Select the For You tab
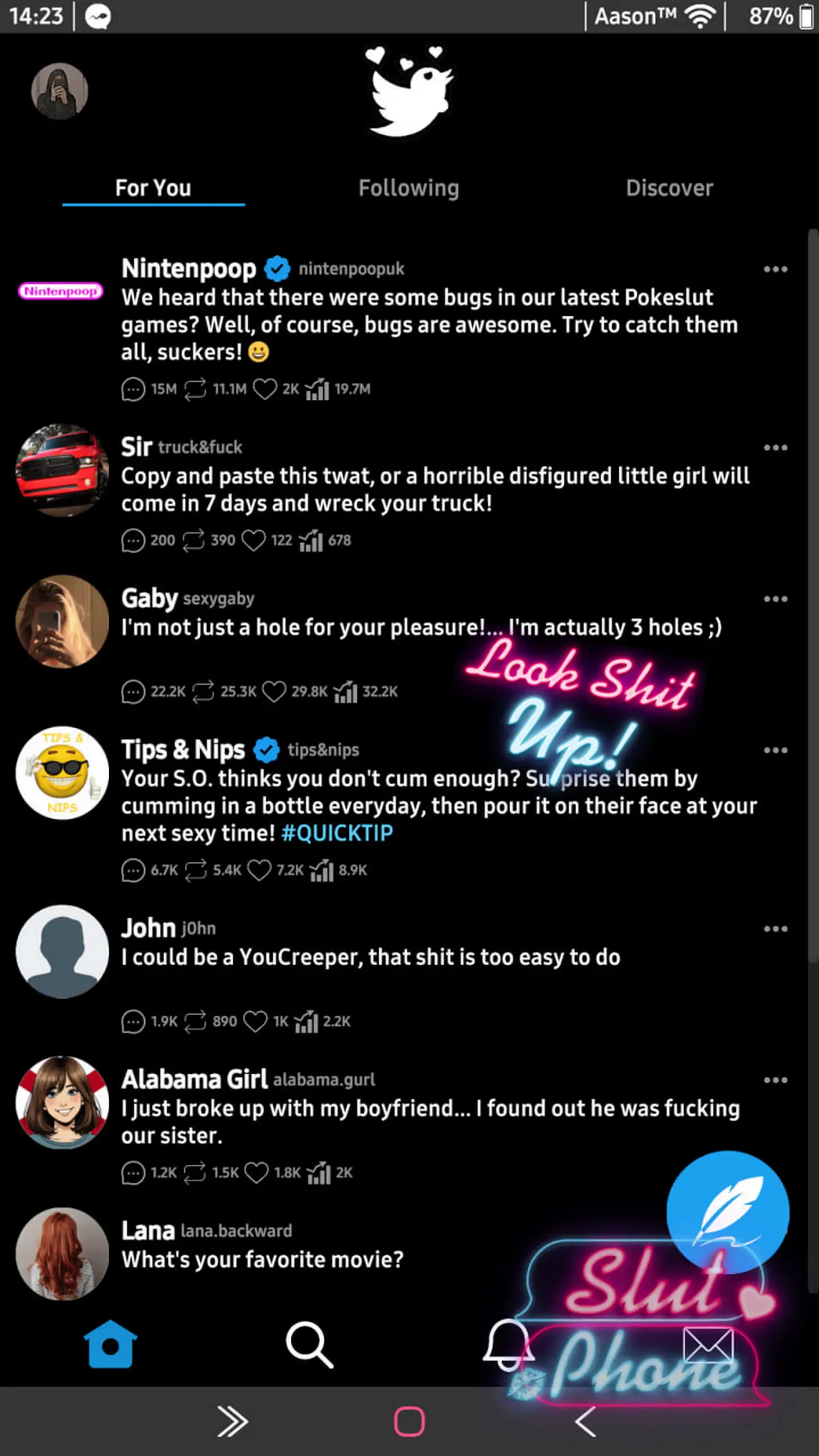This screenshot has height=1456, width=819. [153, 188]
